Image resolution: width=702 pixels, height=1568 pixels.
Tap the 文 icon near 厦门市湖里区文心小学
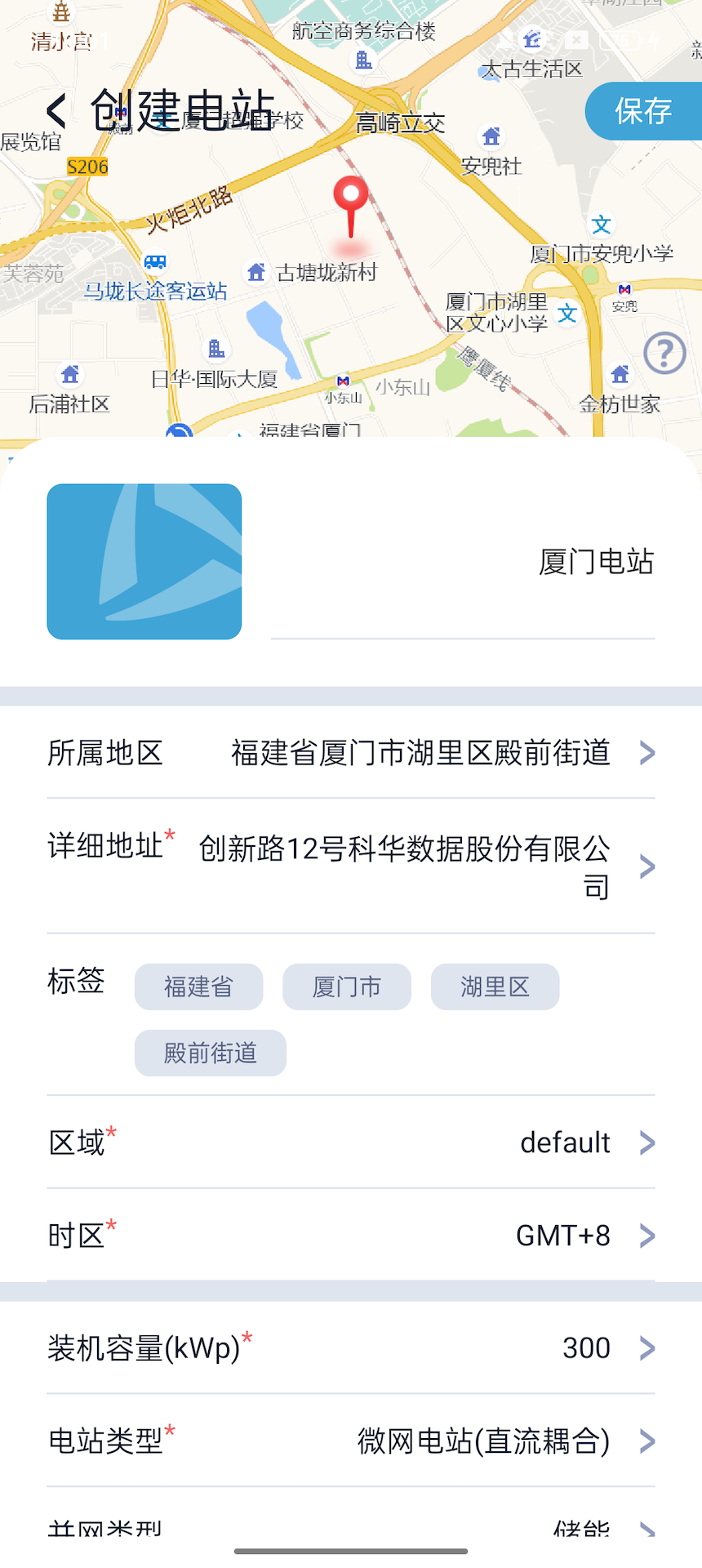coord(568,314)
